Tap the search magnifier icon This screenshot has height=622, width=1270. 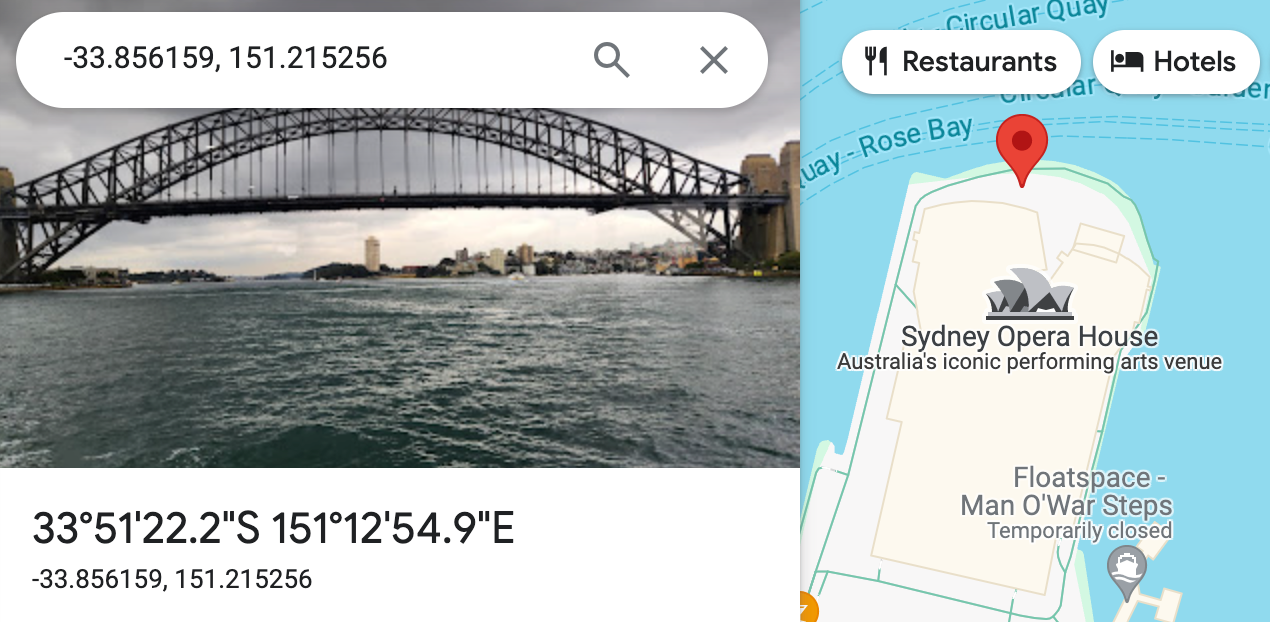click(611, 60)
